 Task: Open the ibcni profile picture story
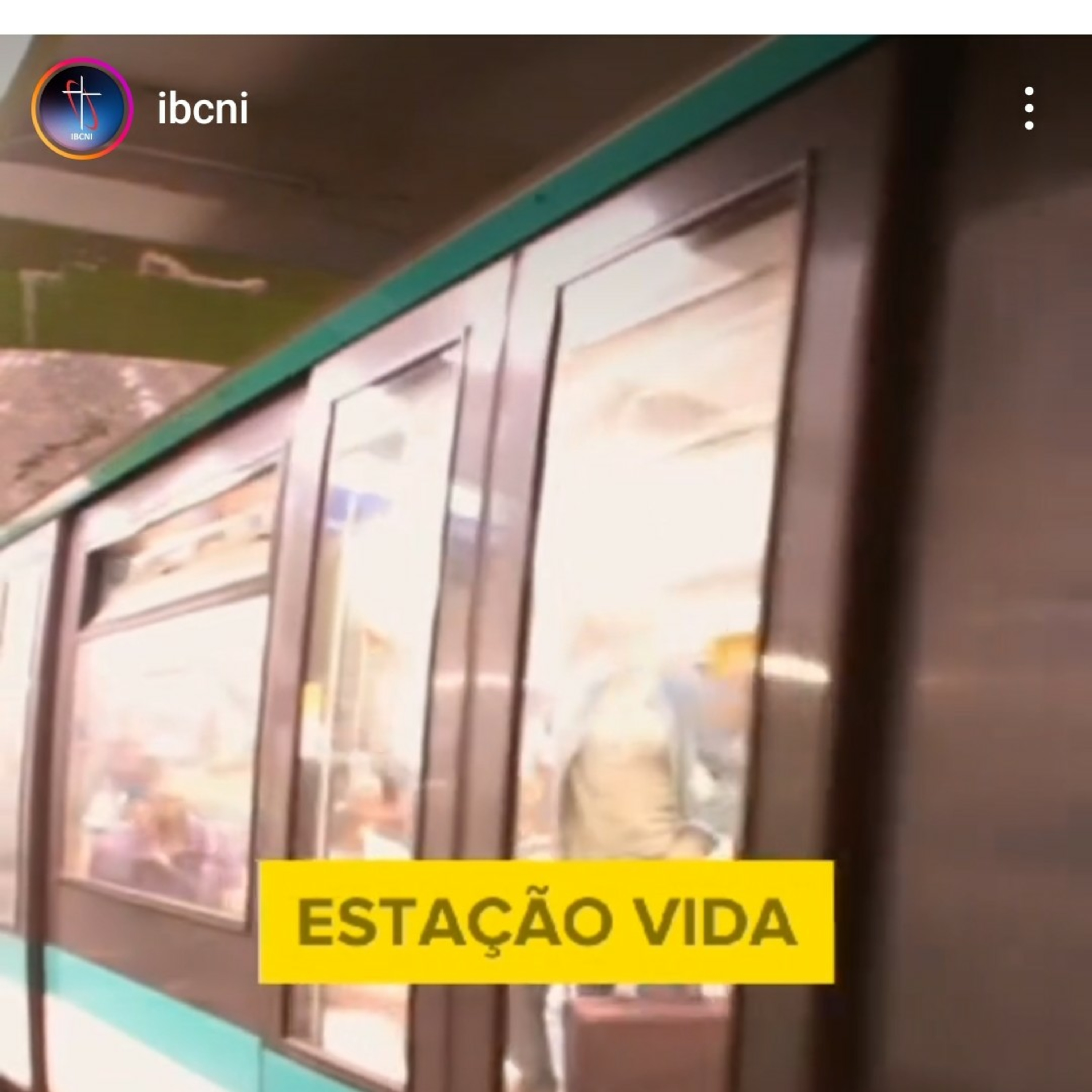tap(83, 108)
